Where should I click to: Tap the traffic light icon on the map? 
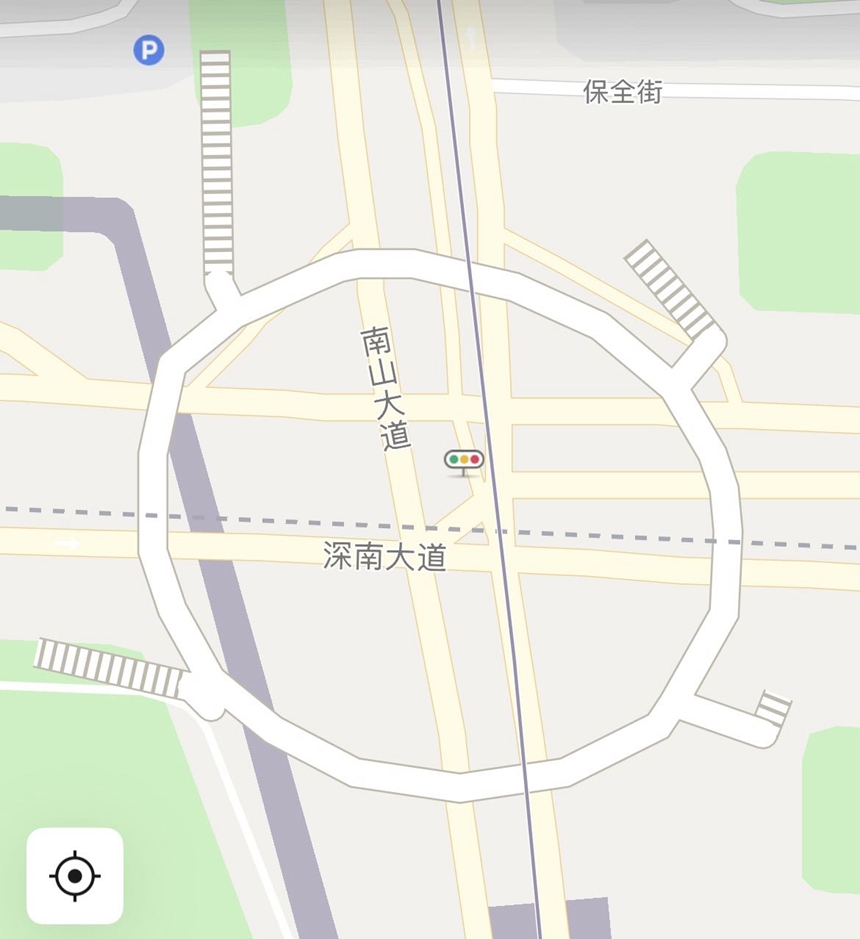(464, 460)
